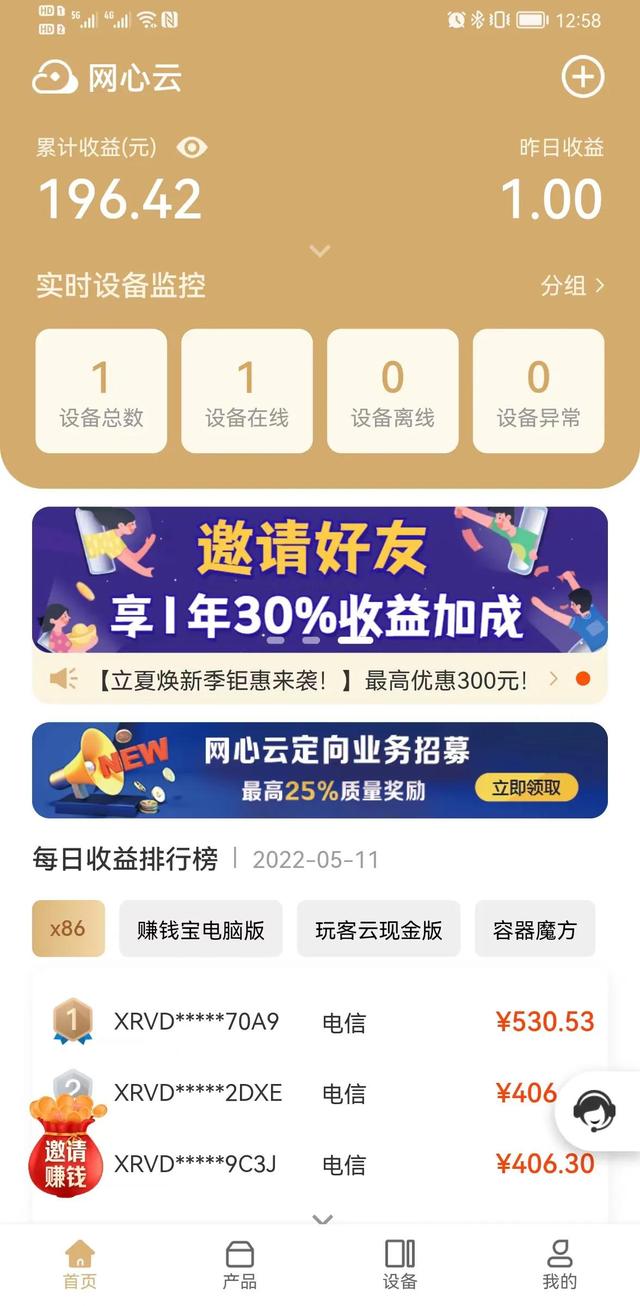
Task: View the 设备离线 card
Action: click(x=393, y=391)
